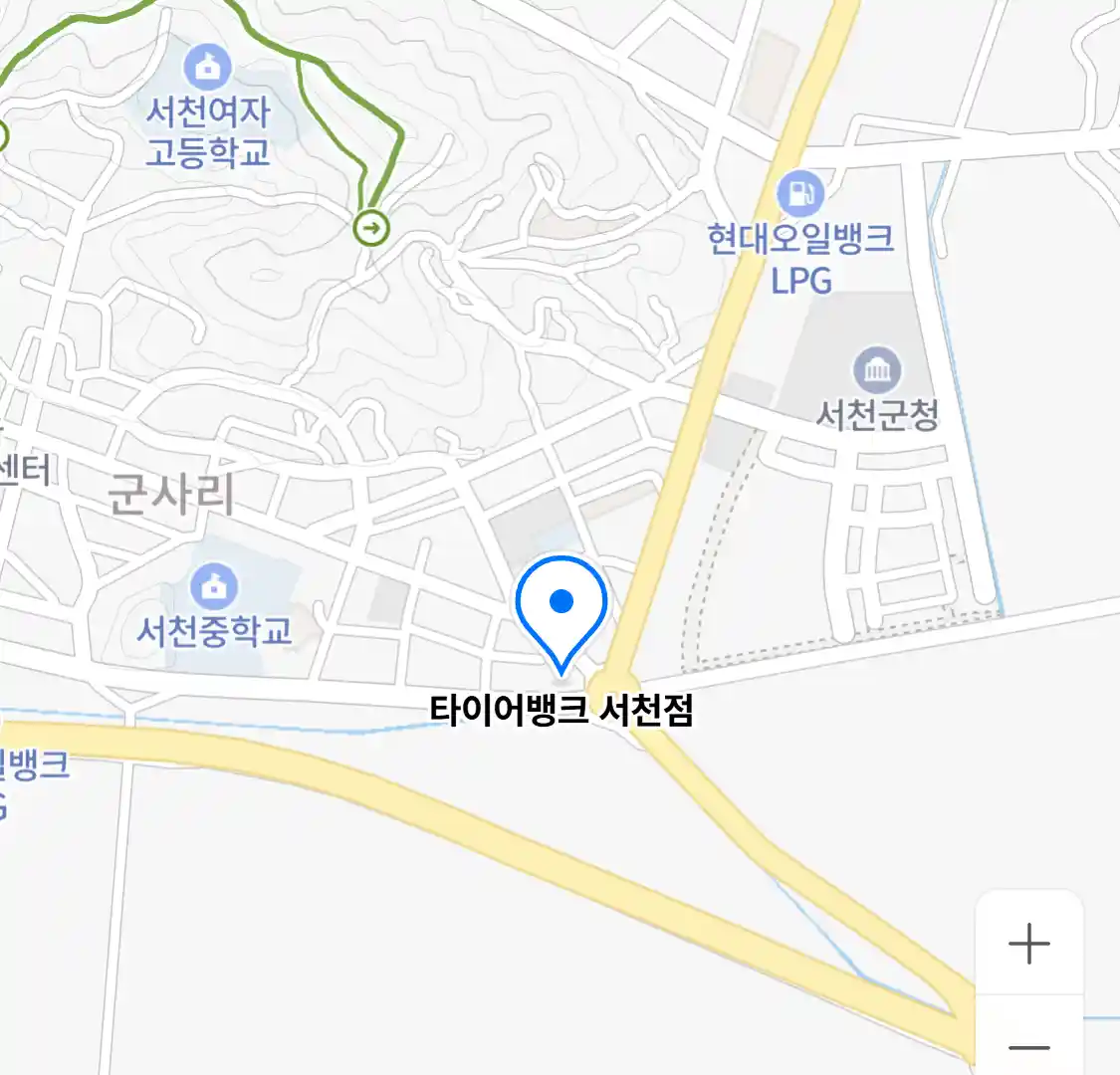
Task: Zoom in on the map
Action: (1028, 943)
